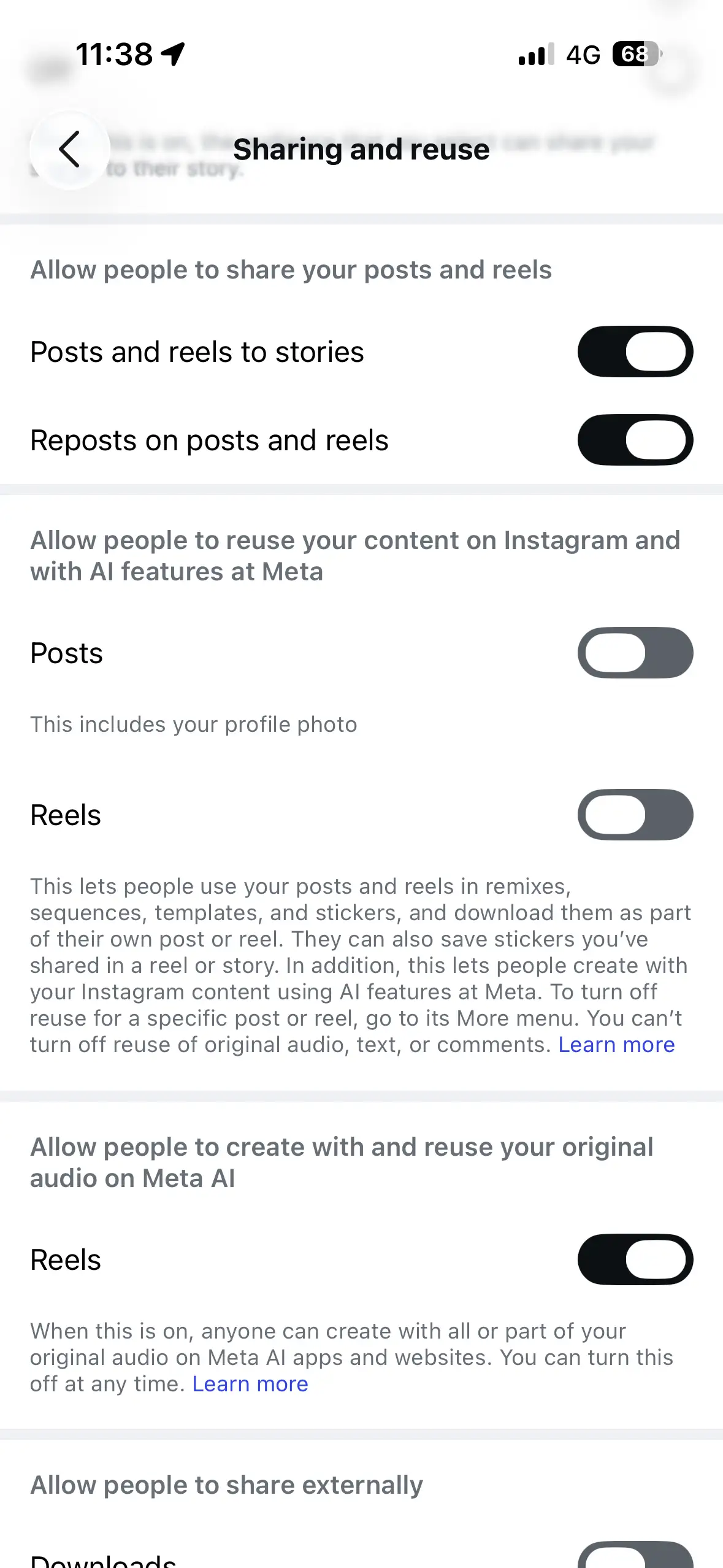Open Learn more about original audio
Screen dimensions: 723x1568
[250, 1384]
